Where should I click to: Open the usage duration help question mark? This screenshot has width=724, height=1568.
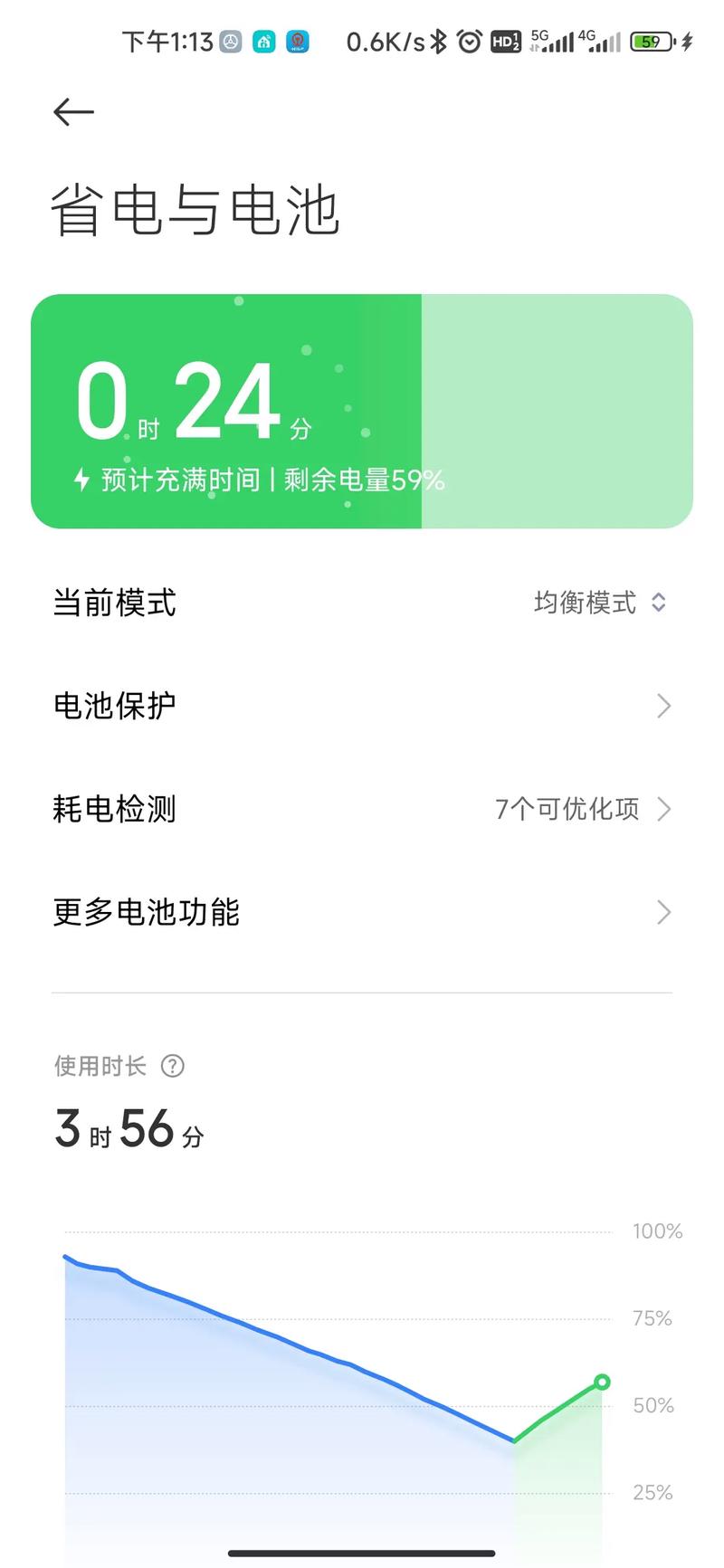[x=172, y=1066]
